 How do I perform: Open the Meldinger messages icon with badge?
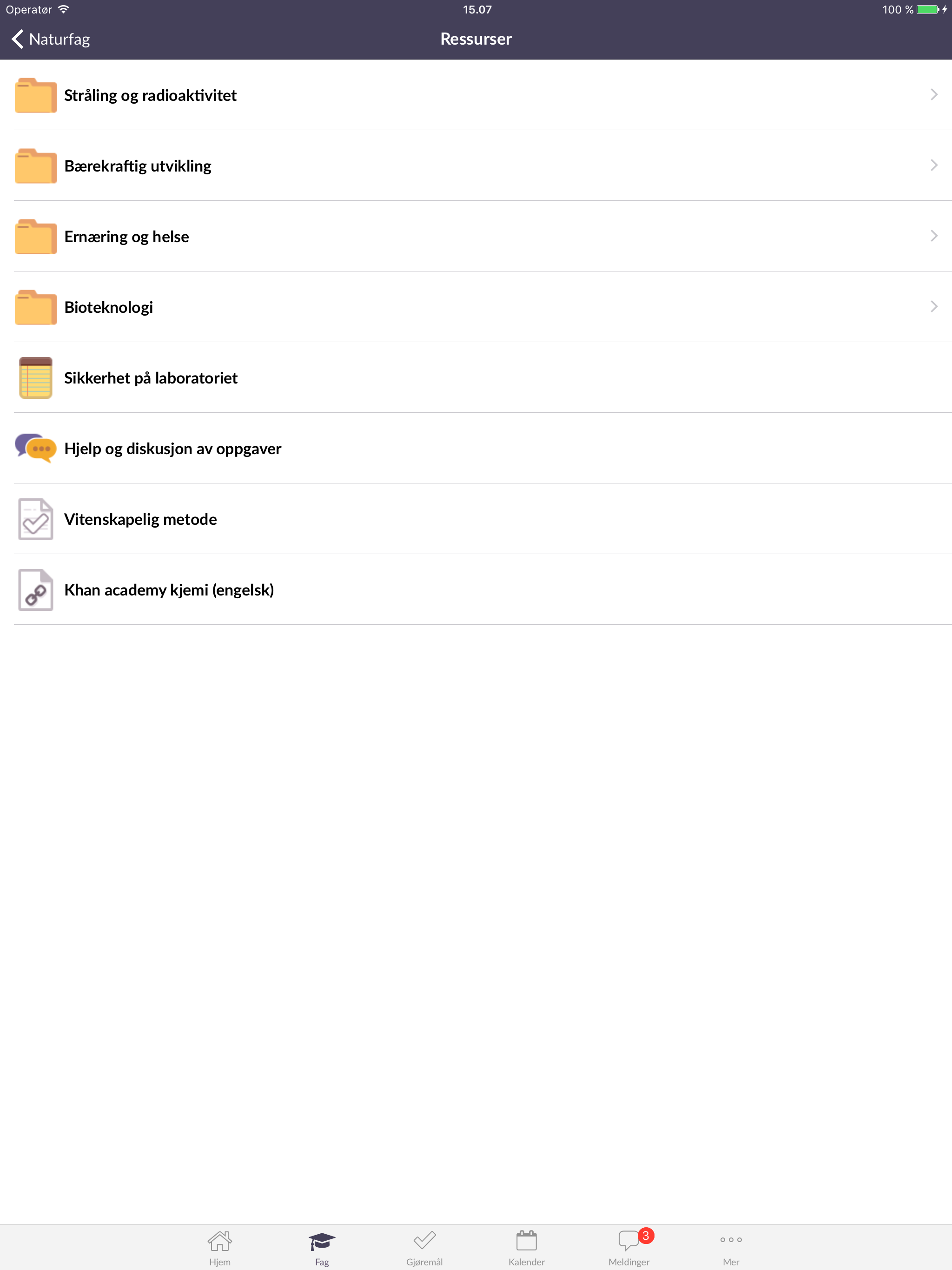tap(629, 1238)
